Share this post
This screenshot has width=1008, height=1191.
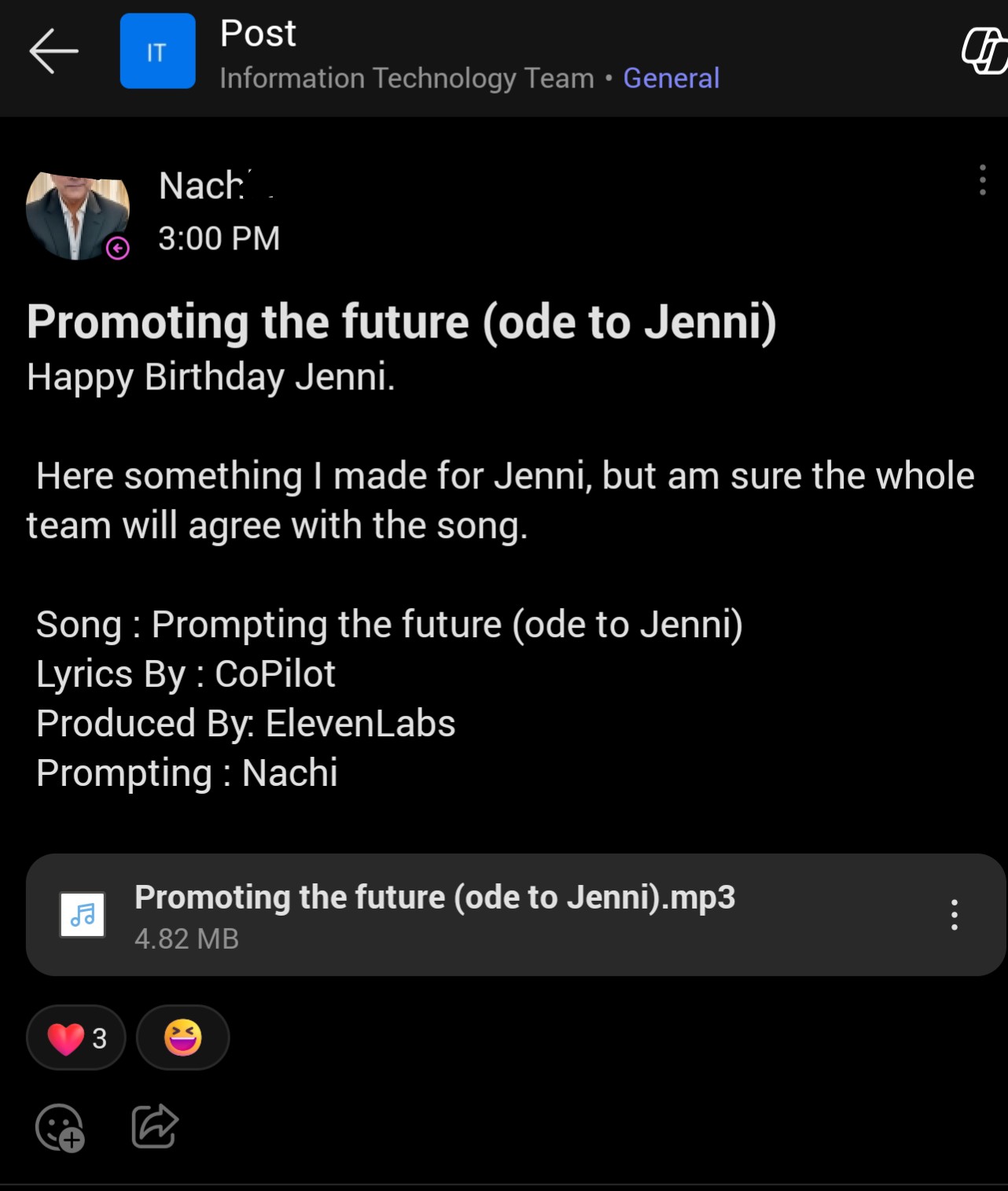click(x=155, y=1126)
